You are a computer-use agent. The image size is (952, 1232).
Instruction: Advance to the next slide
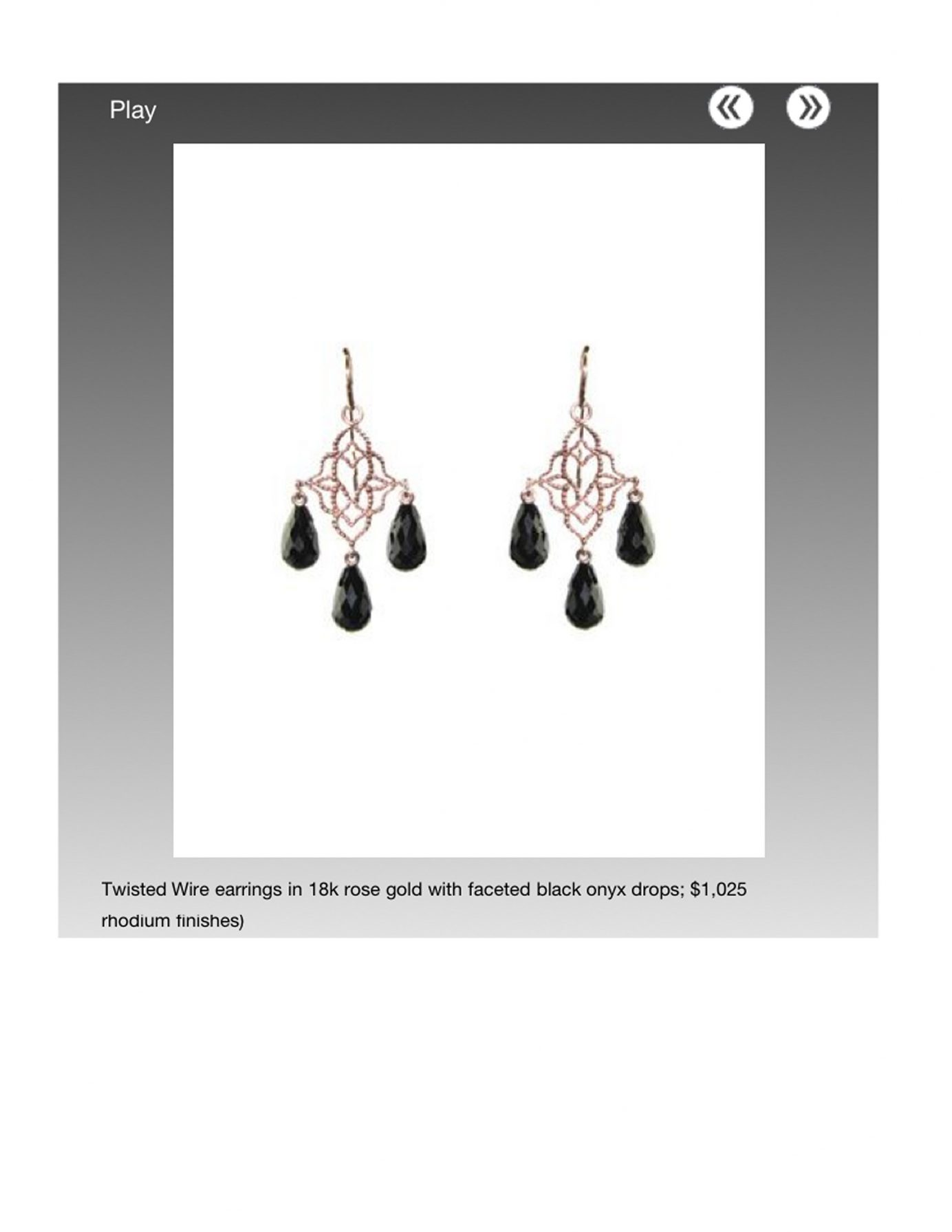808,107
